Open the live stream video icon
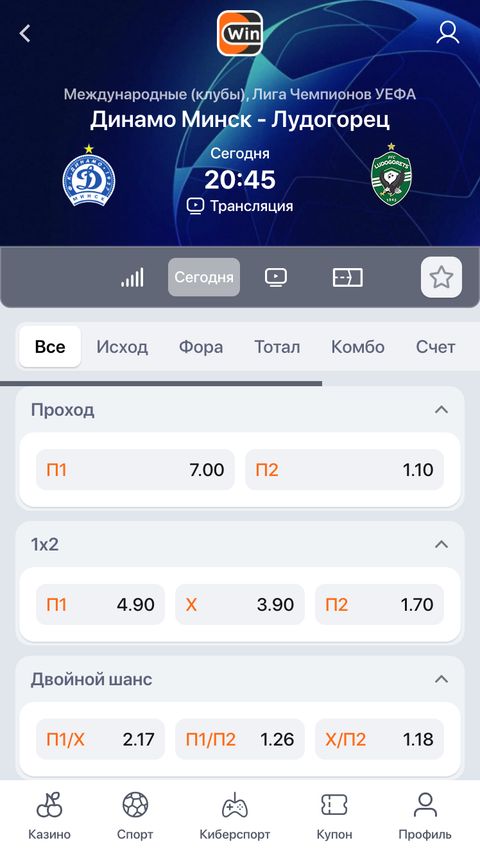This screenshot has height=852, width=480. (x=276, y=278)
